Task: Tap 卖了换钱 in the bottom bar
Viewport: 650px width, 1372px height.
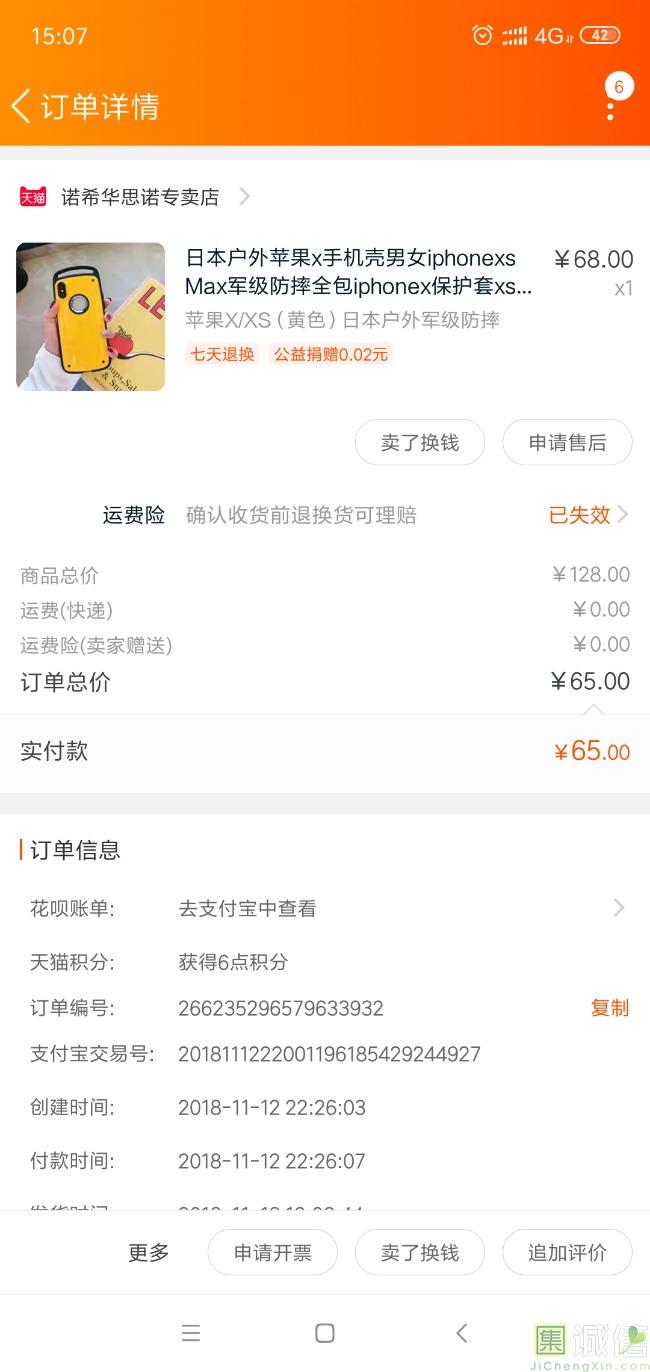Action: [x=420, y=1252]
